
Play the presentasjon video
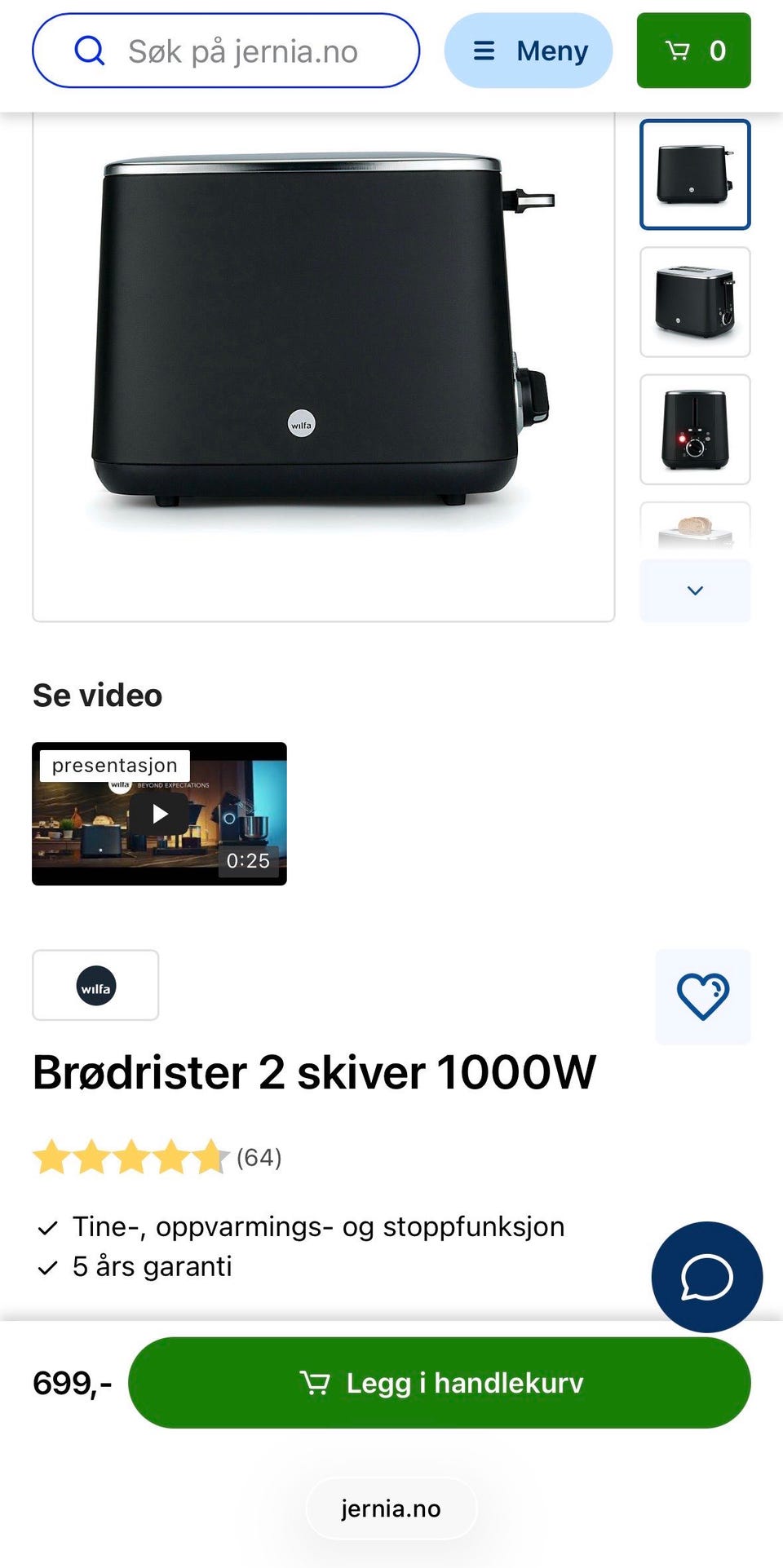click(160, 814)
